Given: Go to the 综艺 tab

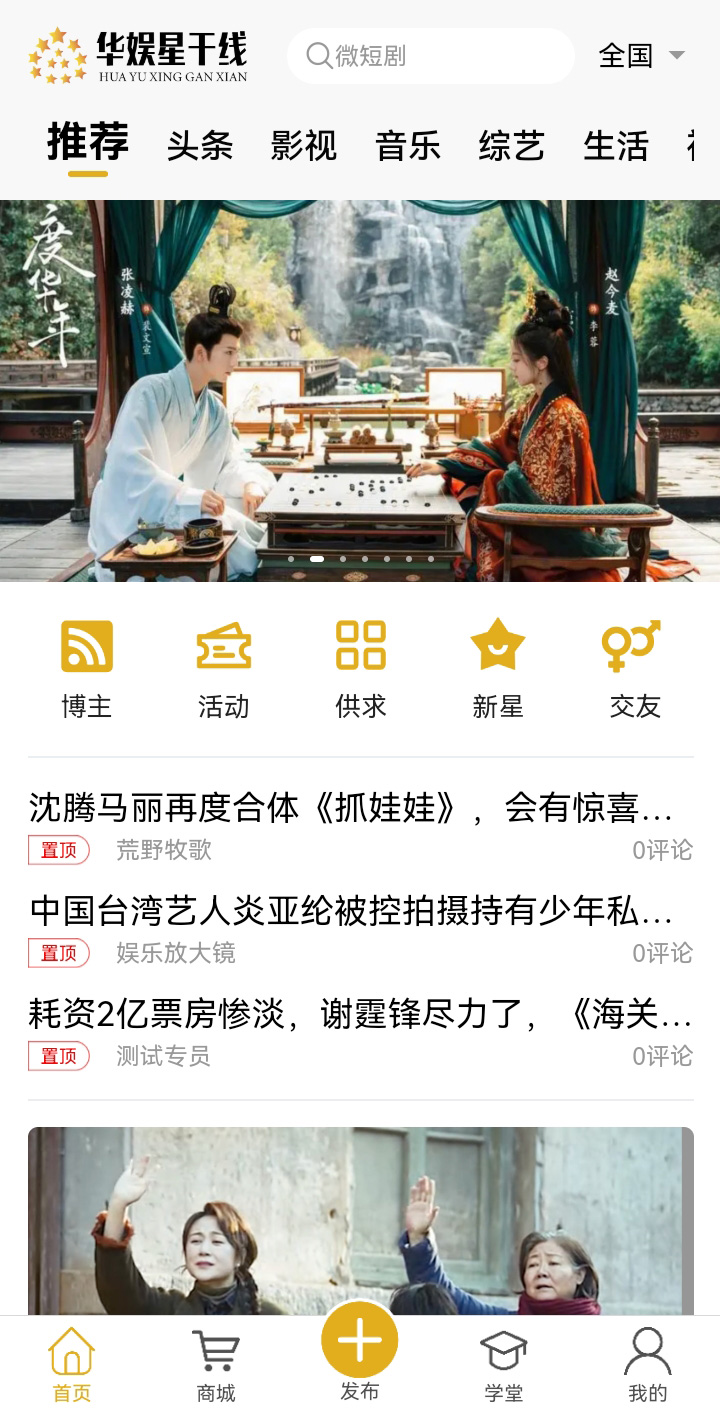Looking at the screenshot, I should tap(512, 146).
